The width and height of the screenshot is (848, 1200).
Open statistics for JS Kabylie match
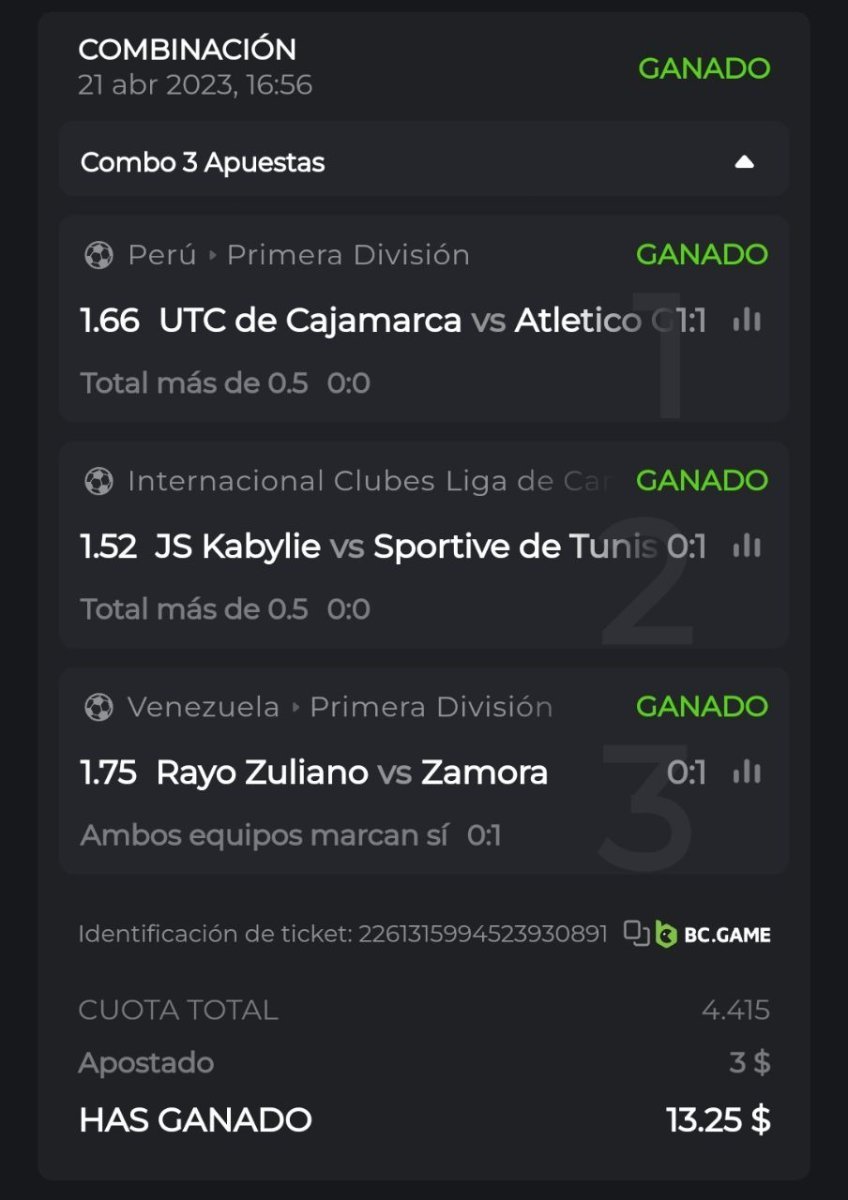[747, 546]
